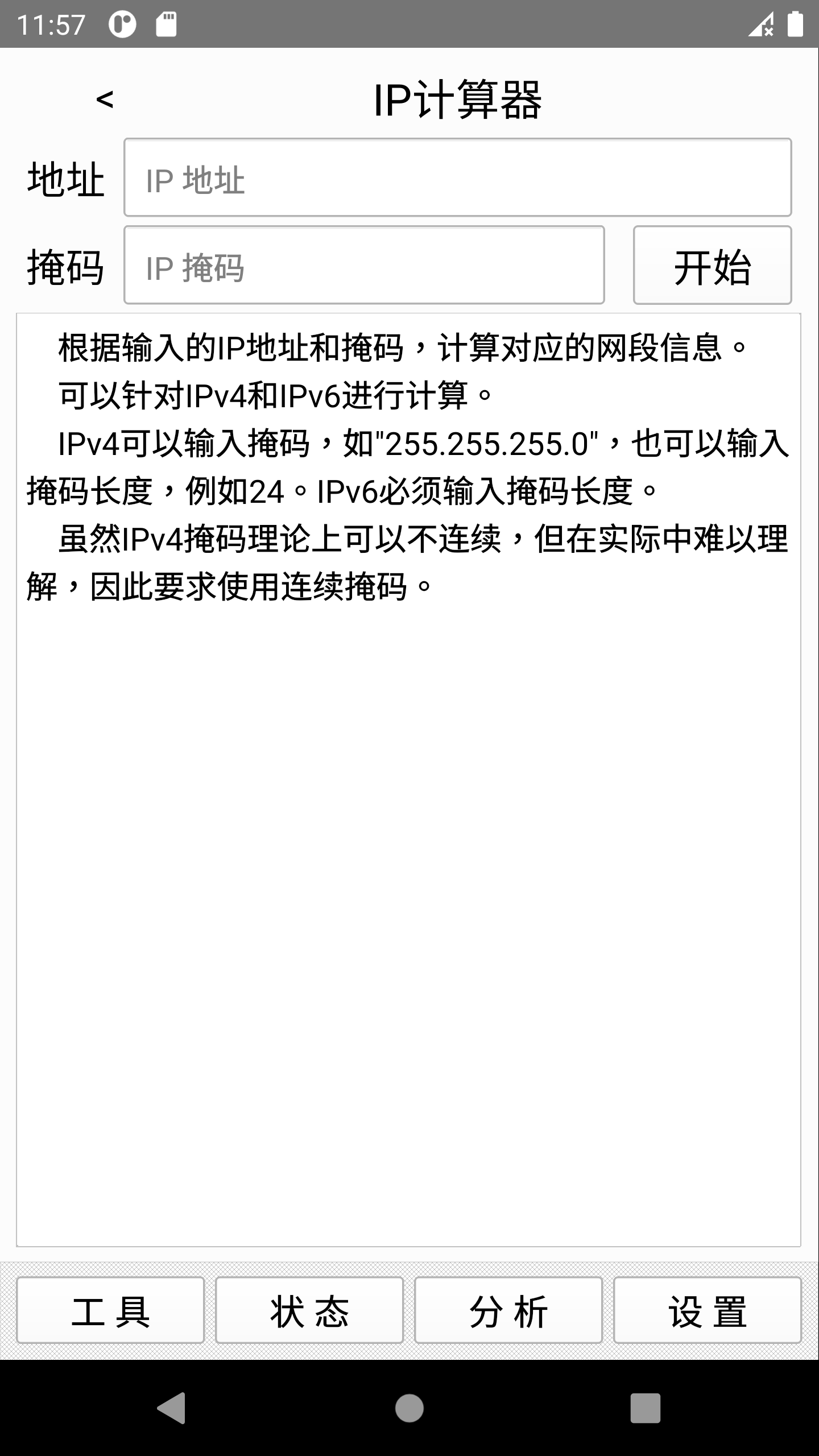Go back using the < arrow
The width and height of the screenshot is (819, 1456).
[x=105, y=100]
